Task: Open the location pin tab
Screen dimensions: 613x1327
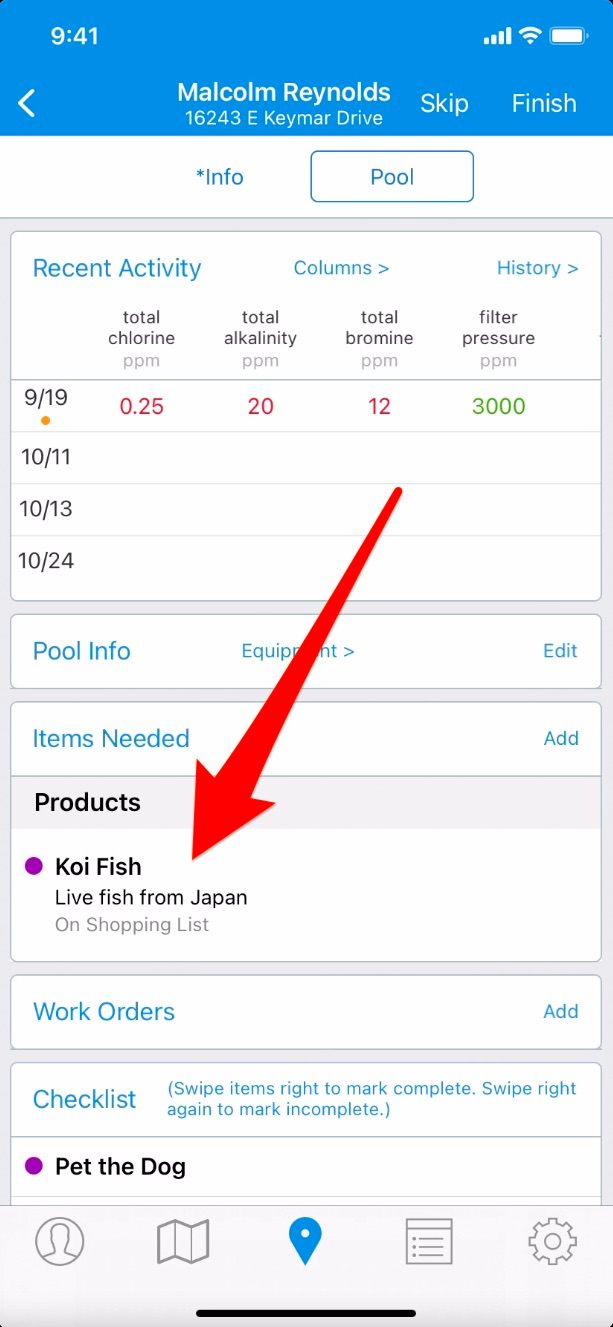Action: (x=305, y=1242)
